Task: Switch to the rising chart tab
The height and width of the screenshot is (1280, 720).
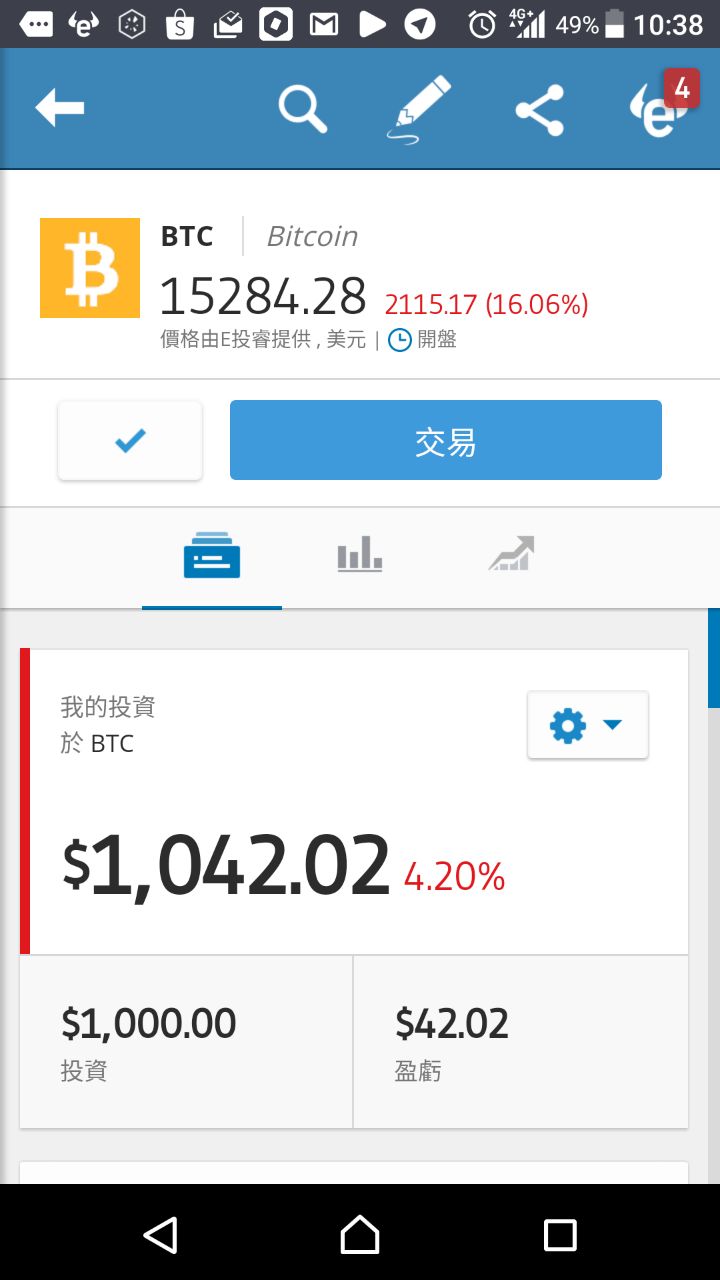Action: 511,554
